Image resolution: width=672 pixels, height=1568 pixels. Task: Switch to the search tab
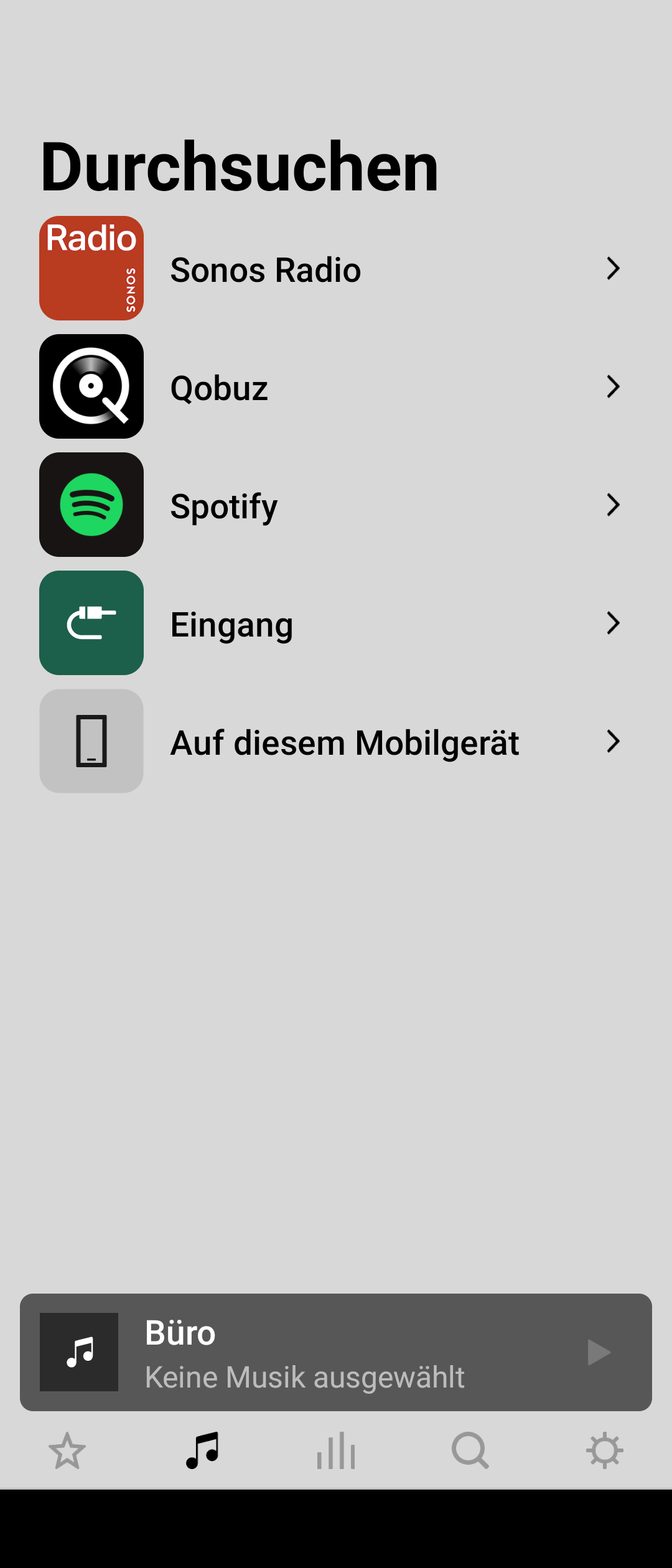[470, 1451]
